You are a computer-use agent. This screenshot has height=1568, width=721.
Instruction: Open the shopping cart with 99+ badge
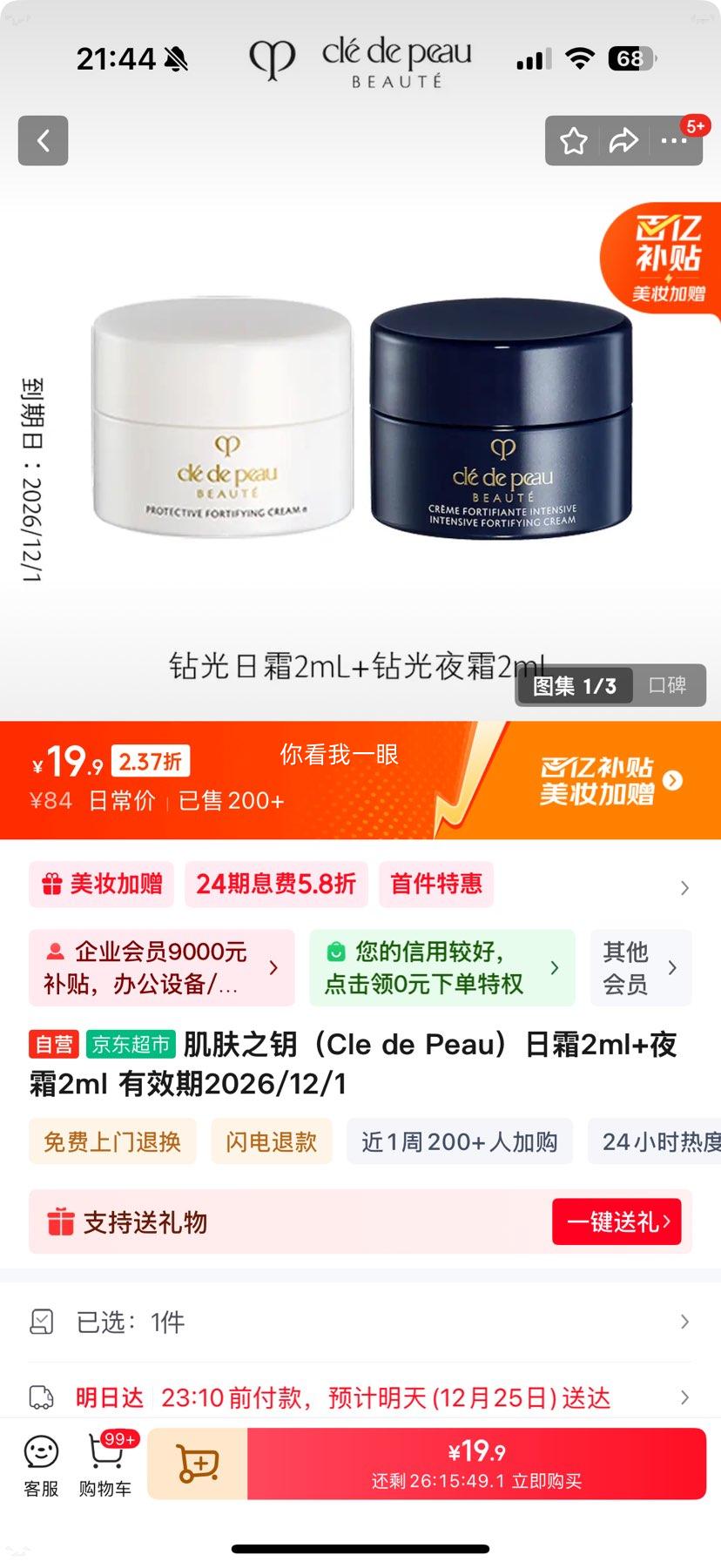tap(105, 1463)
